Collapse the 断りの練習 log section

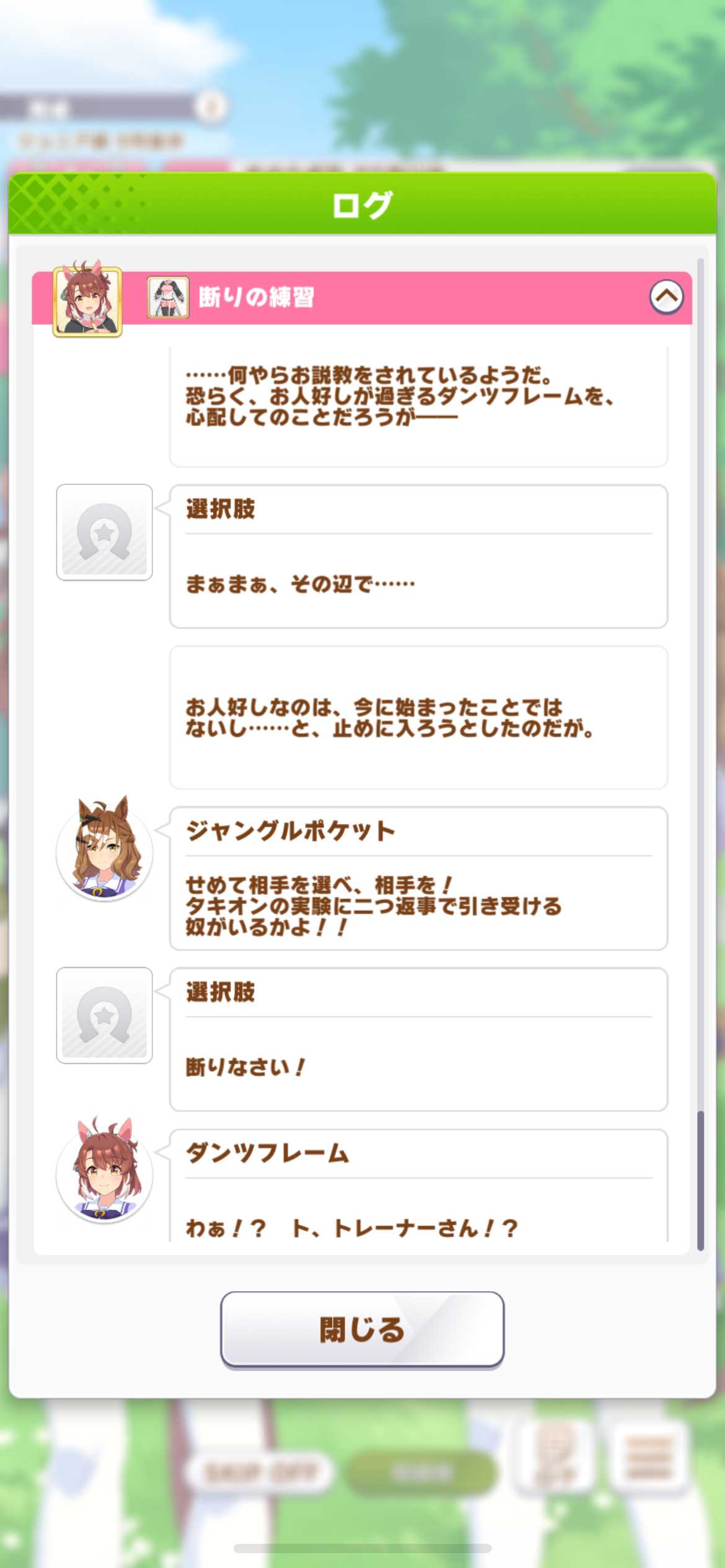click(666, 297)
